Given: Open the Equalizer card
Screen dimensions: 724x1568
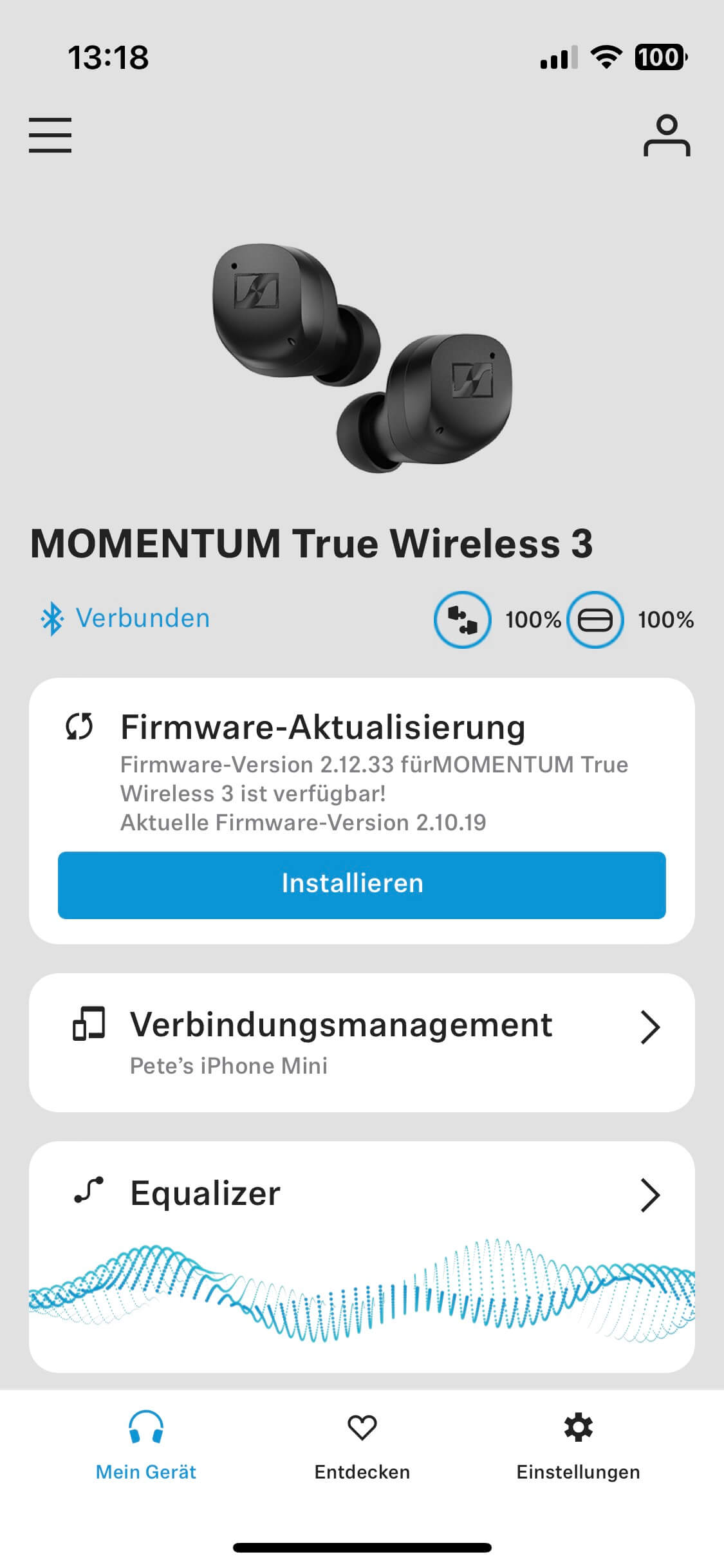Looking at the screenshot, I should coord(362,1194).
